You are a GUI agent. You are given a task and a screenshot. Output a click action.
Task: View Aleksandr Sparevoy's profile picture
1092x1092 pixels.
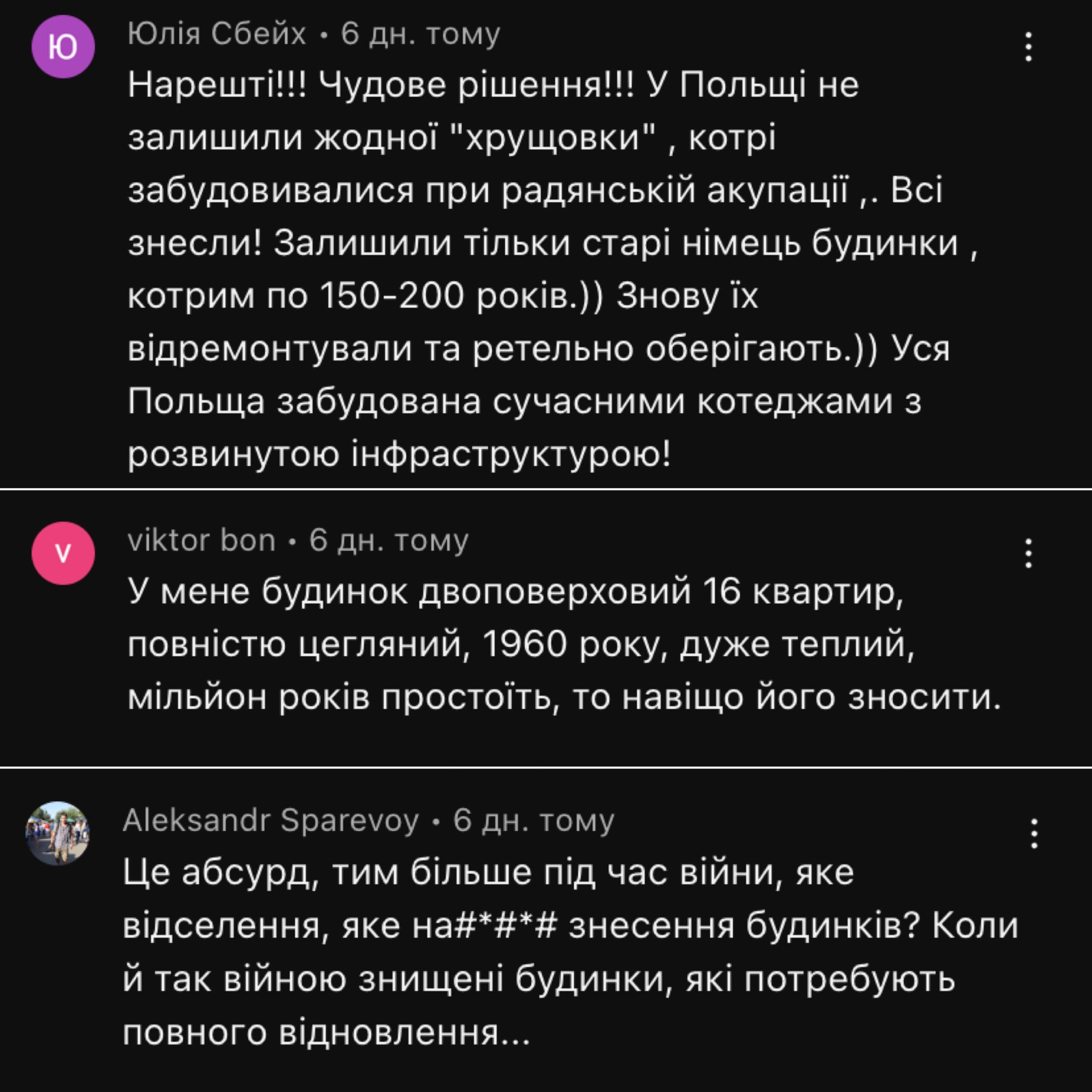point(58,833)
